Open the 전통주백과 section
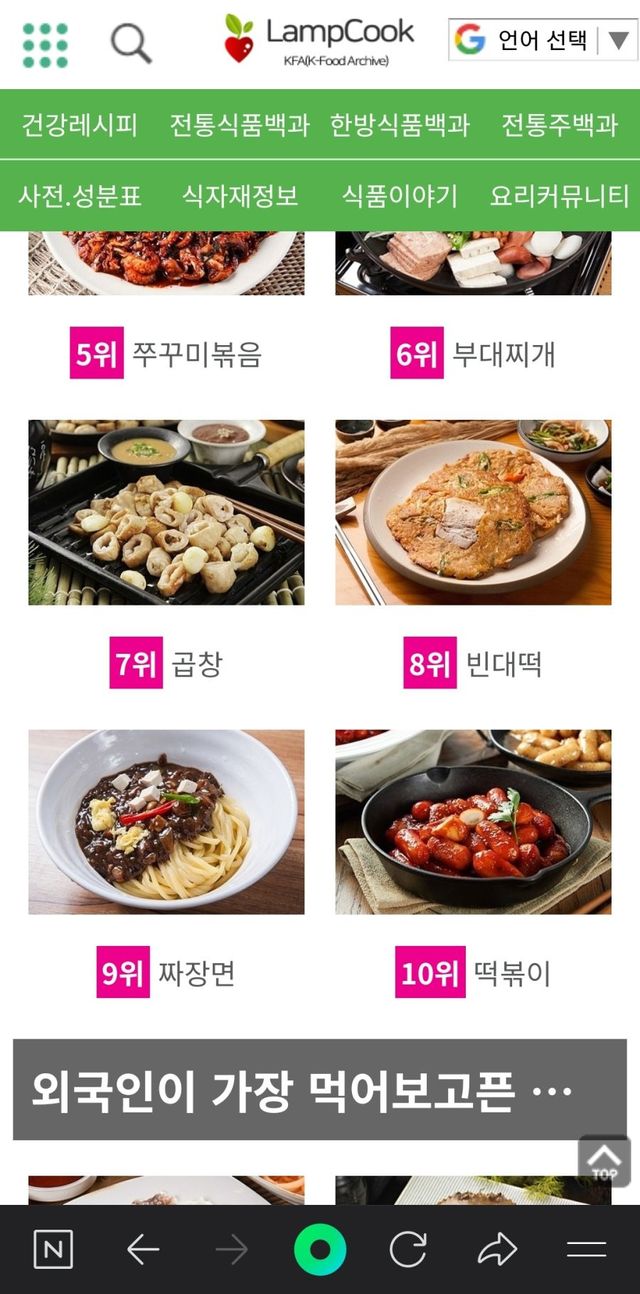The width and height of the screenshot is (640, 1294). (x=560, y=125)
